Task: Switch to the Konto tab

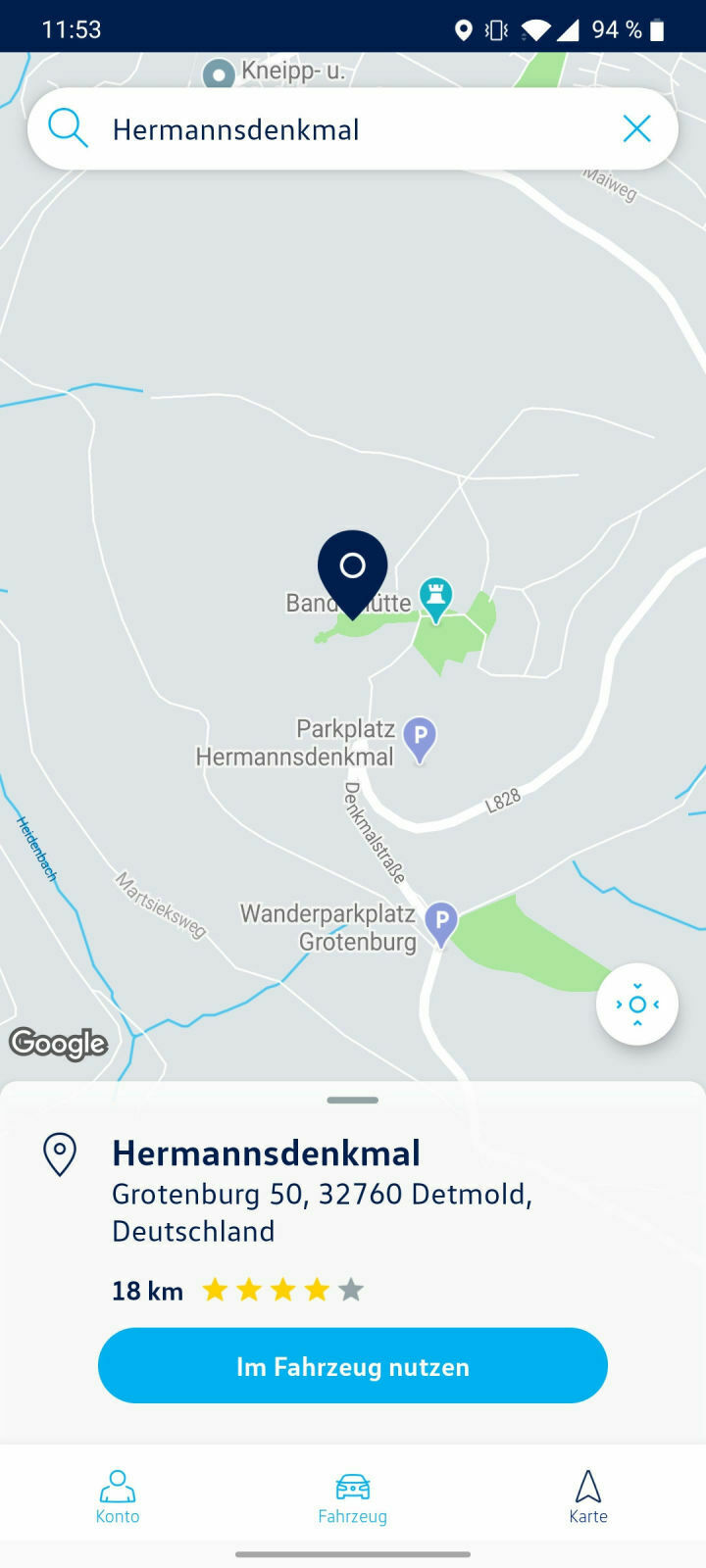Action: 118,1497
